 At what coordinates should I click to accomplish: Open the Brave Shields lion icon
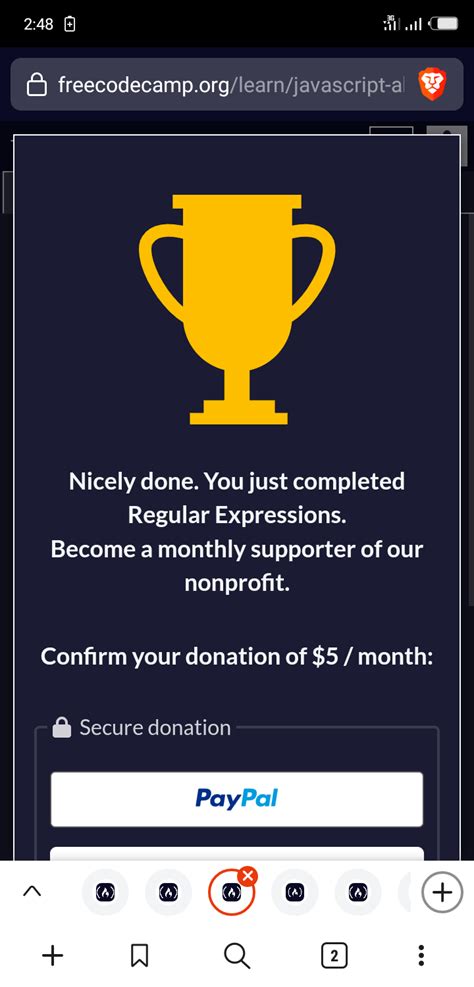(432, 84)
